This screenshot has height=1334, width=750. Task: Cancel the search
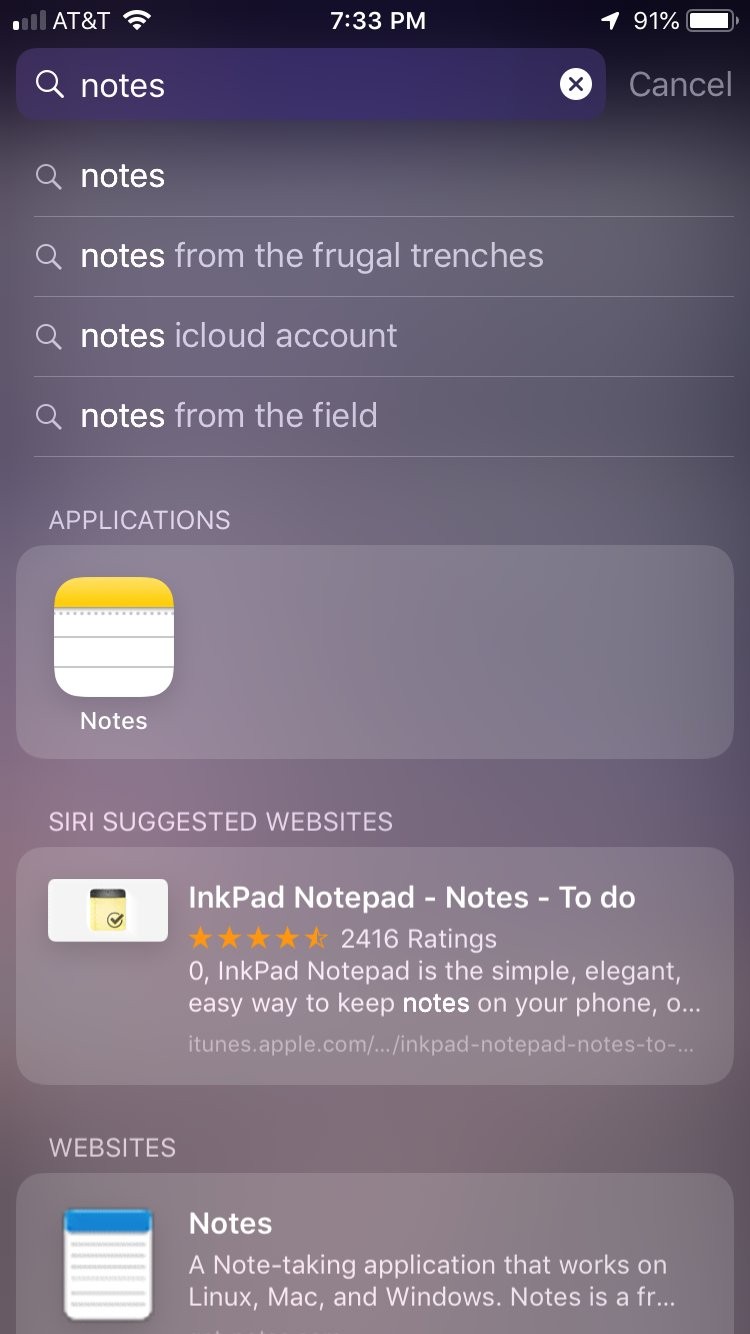point(680,85)
